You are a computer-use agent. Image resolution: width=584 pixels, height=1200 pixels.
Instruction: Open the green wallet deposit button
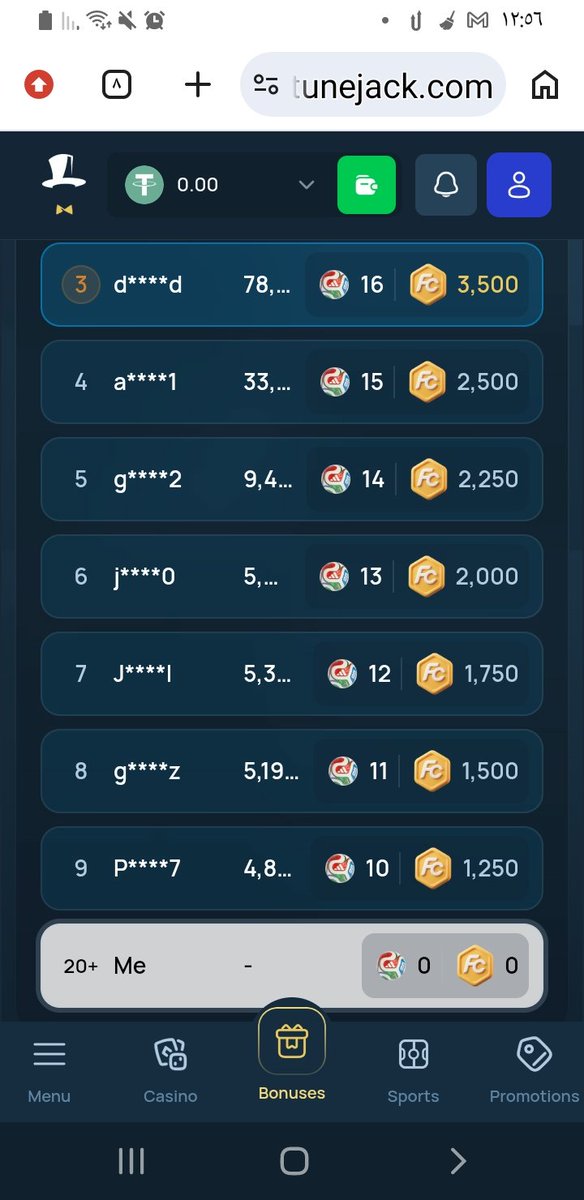(366, 185)
